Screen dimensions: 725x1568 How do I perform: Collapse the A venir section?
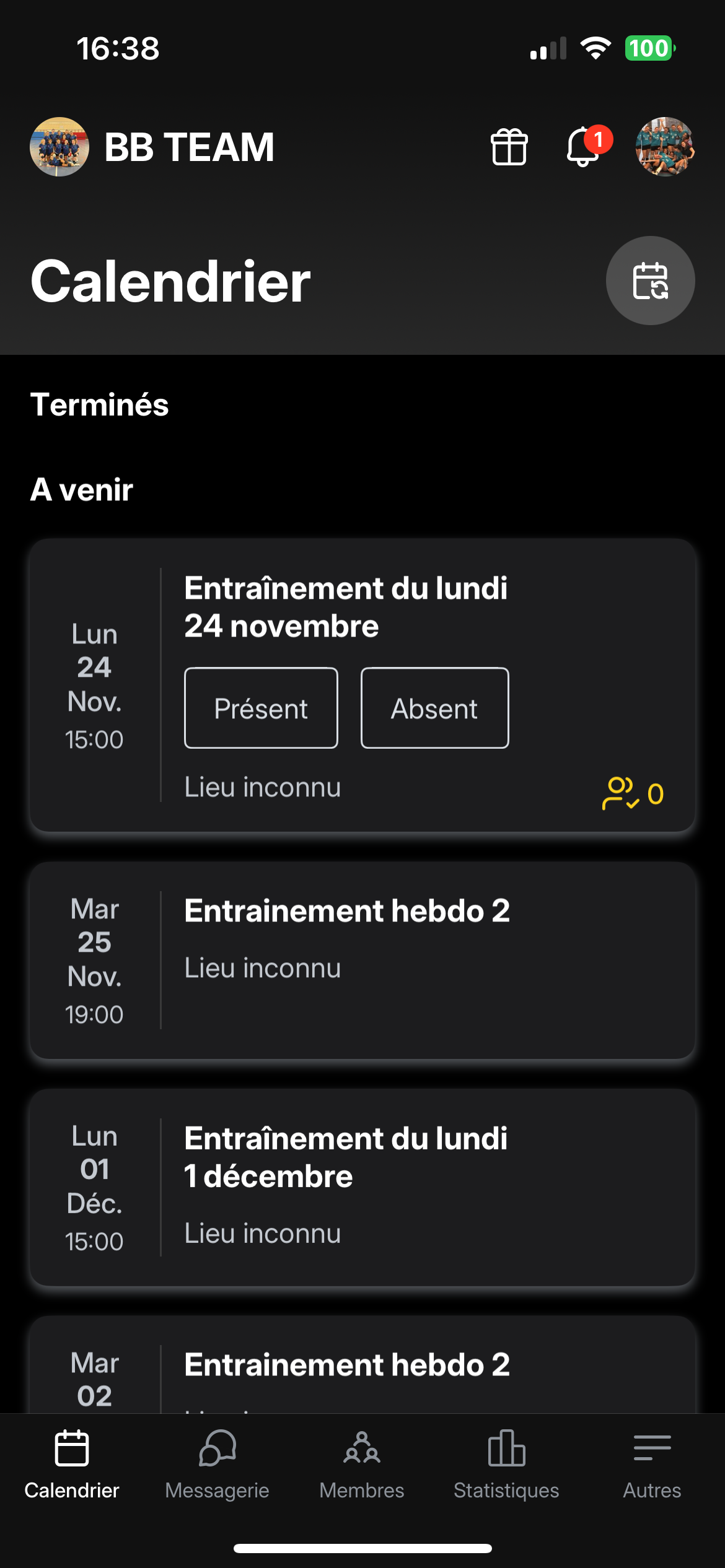82,489
